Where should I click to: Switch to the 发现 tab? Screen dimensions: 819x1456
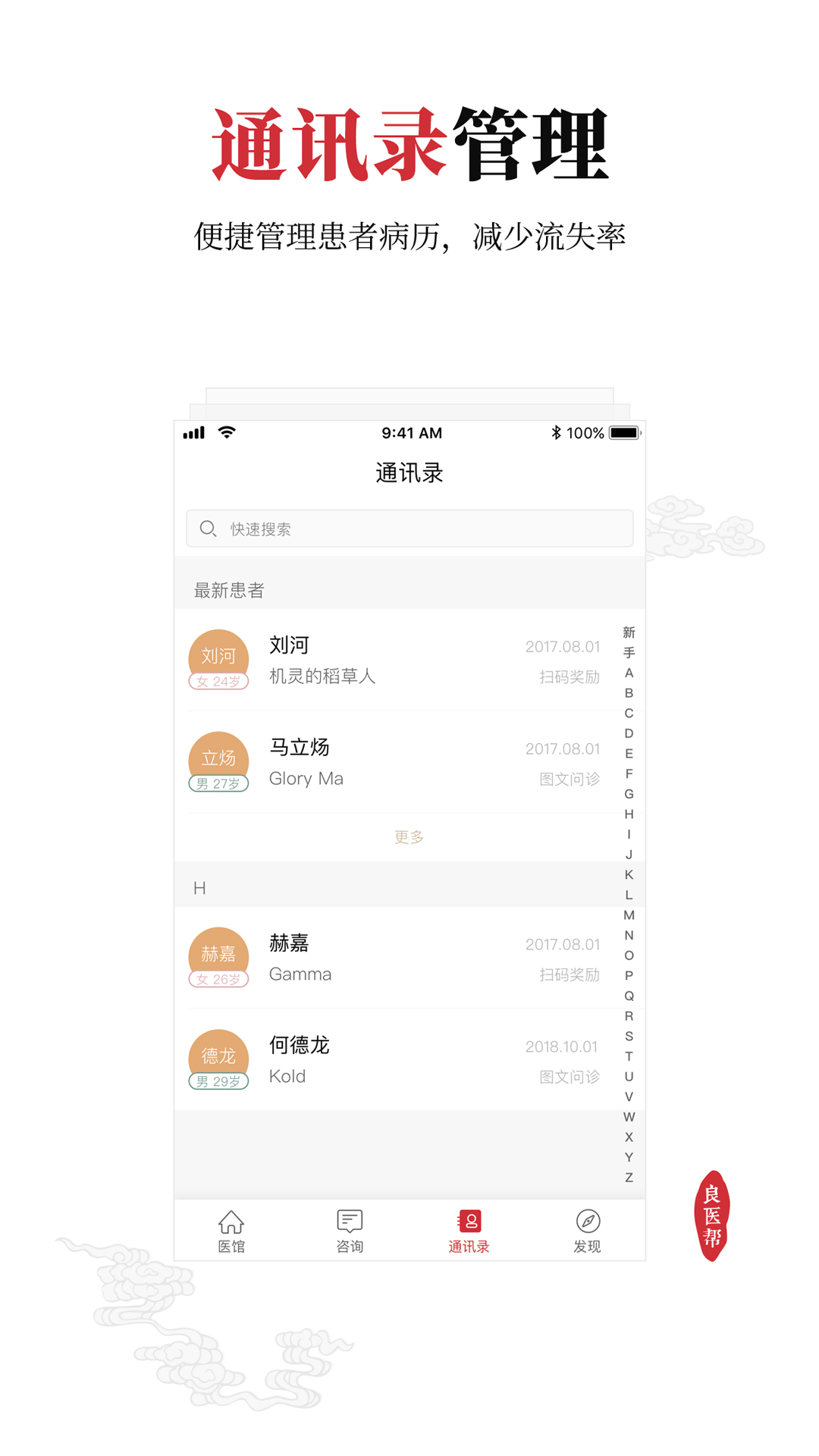tap(586, 1232)
